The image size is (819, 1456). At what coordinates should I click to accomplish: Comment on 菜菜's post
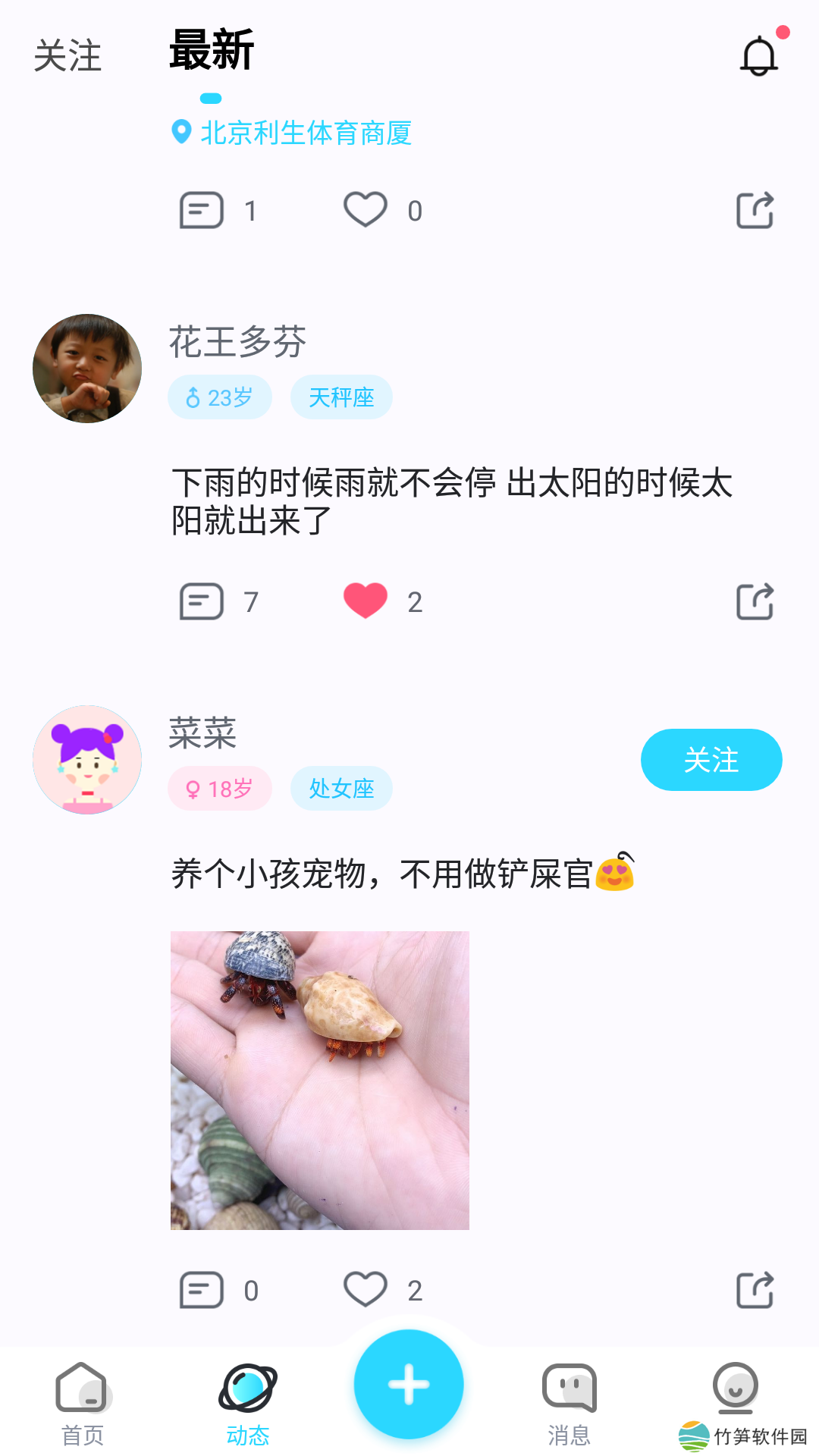tap(202, 1290)
